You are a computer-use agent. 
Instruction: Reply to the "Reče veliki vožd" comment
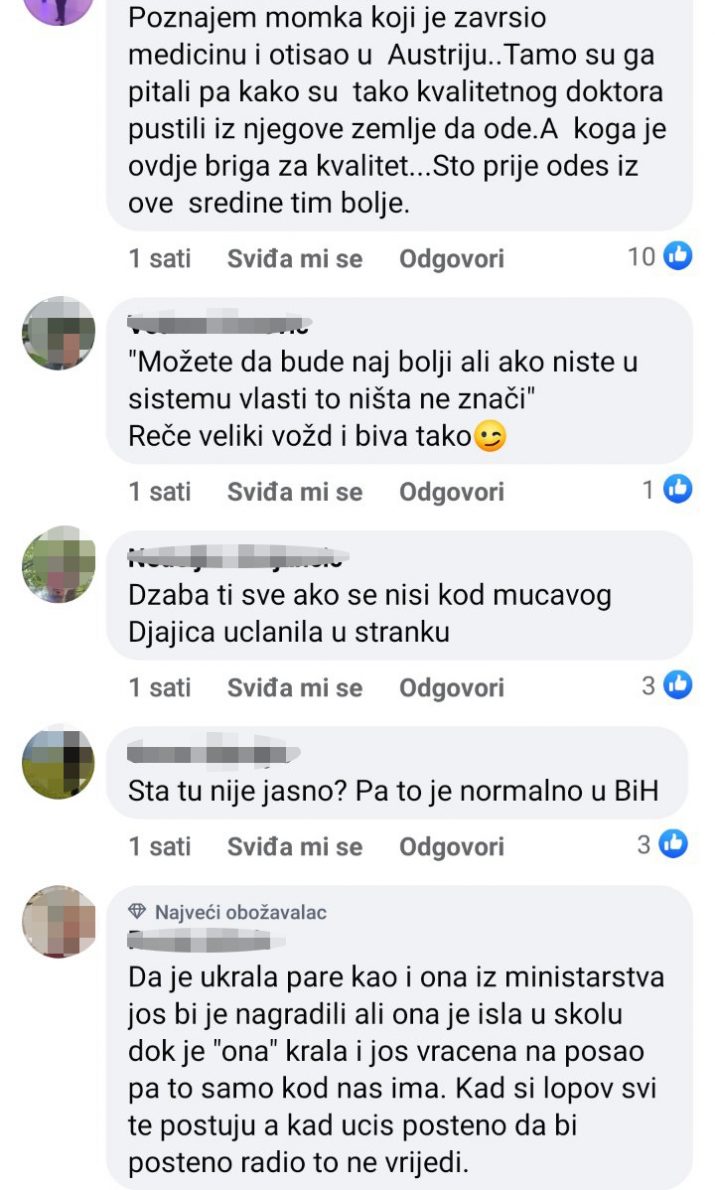(451, 492)
